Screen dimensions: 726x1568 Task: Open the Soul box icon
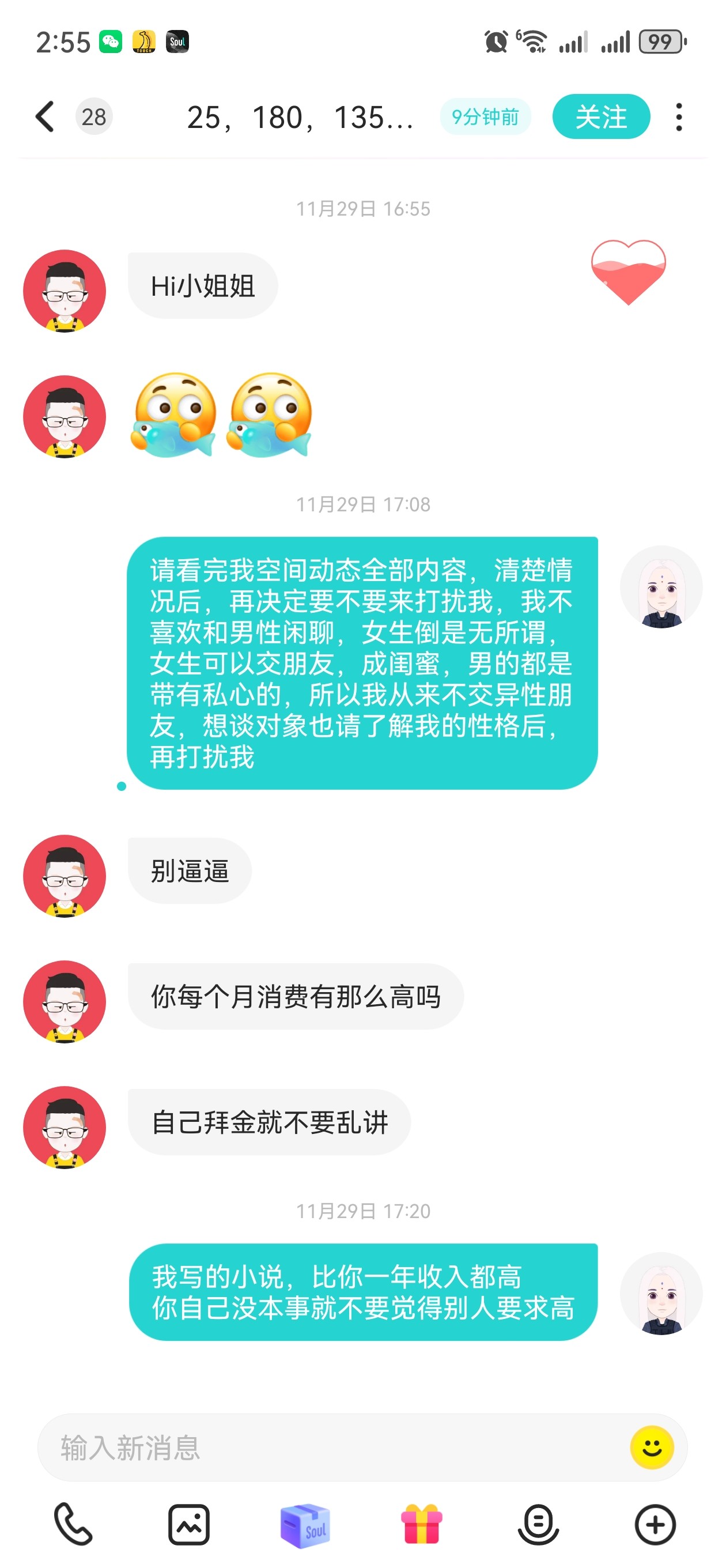305,1524
